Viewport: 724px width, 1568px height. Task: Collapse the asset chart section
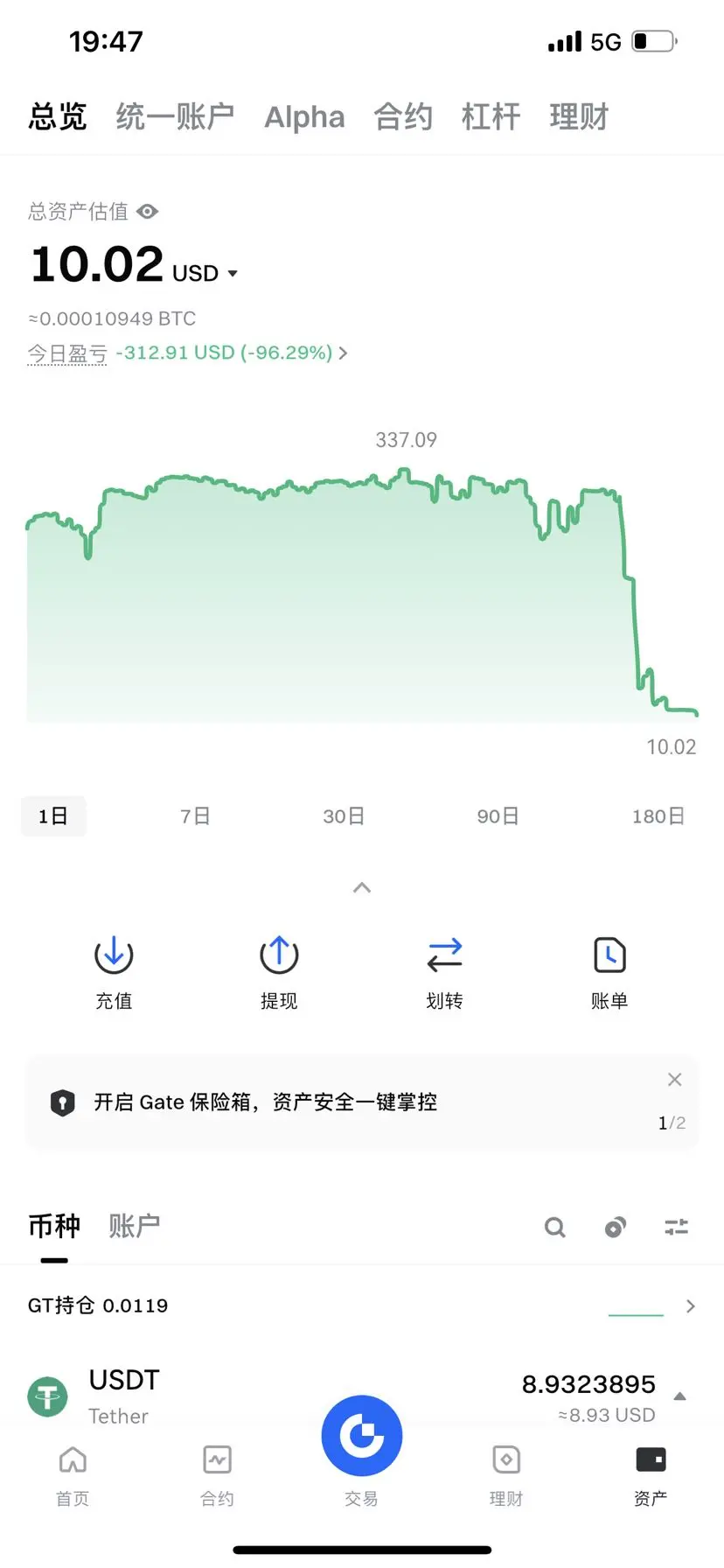coord(362,888)
